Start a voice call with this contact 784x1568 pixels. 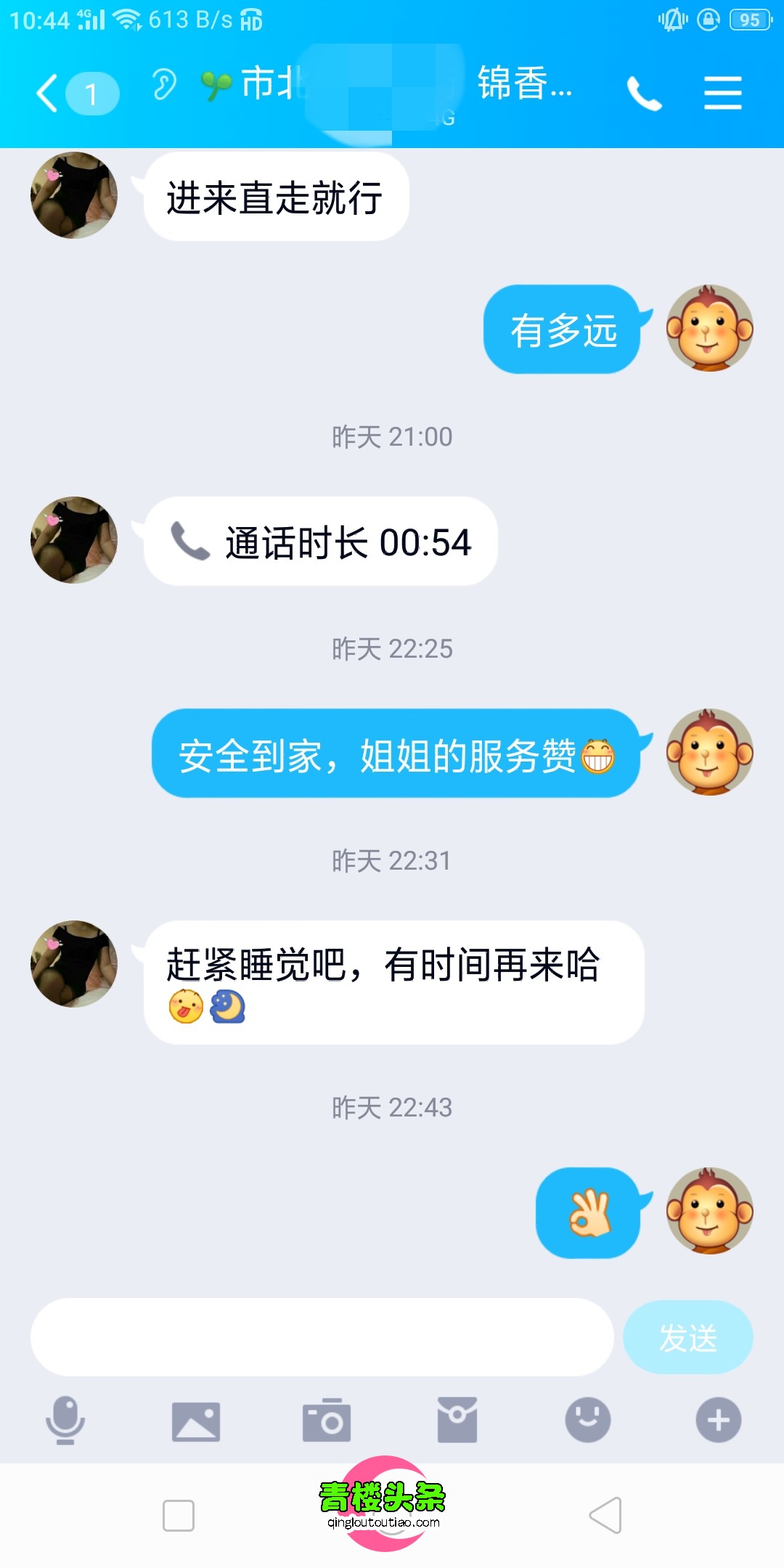[x=644, y=94]
